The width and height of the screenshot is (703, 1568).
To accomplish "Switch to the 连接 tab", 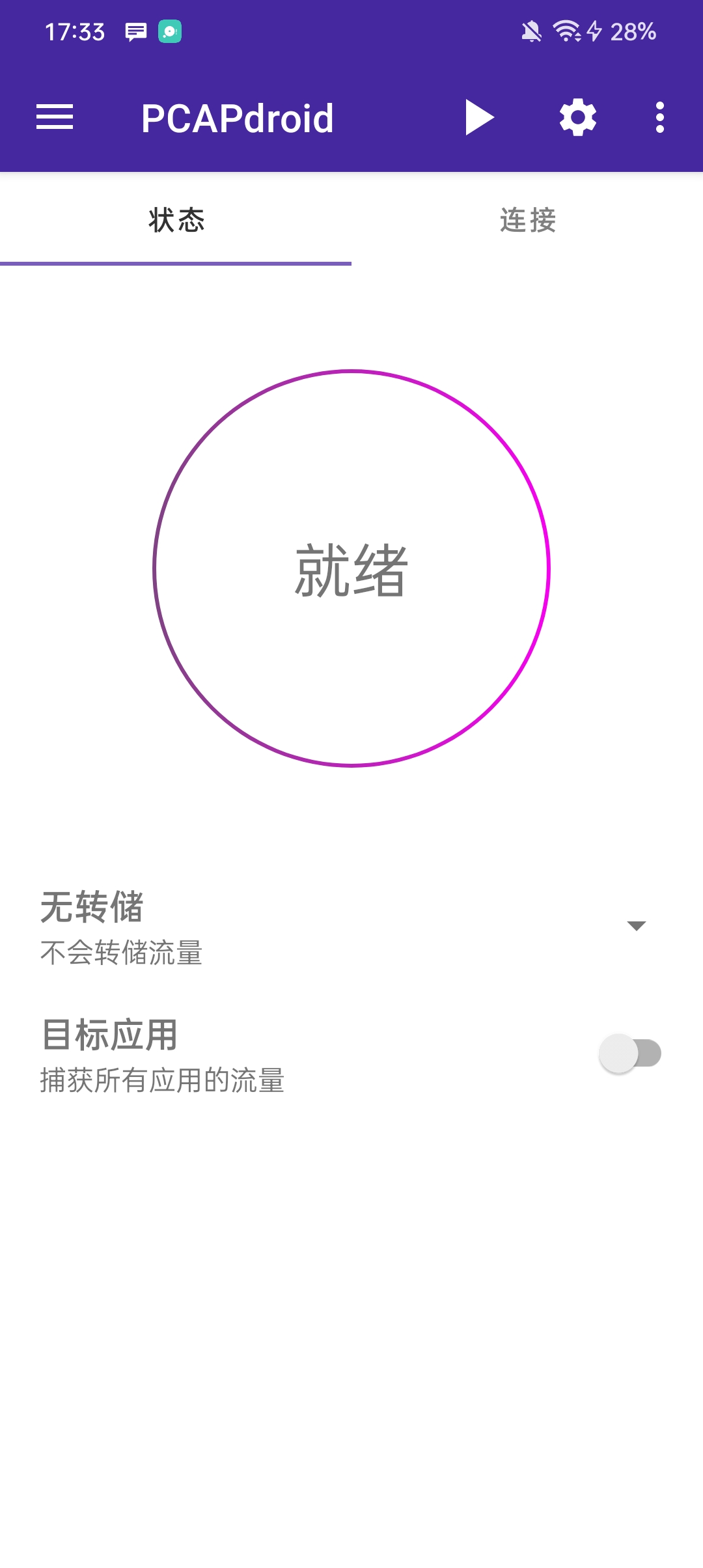I will tap(527, 221).
